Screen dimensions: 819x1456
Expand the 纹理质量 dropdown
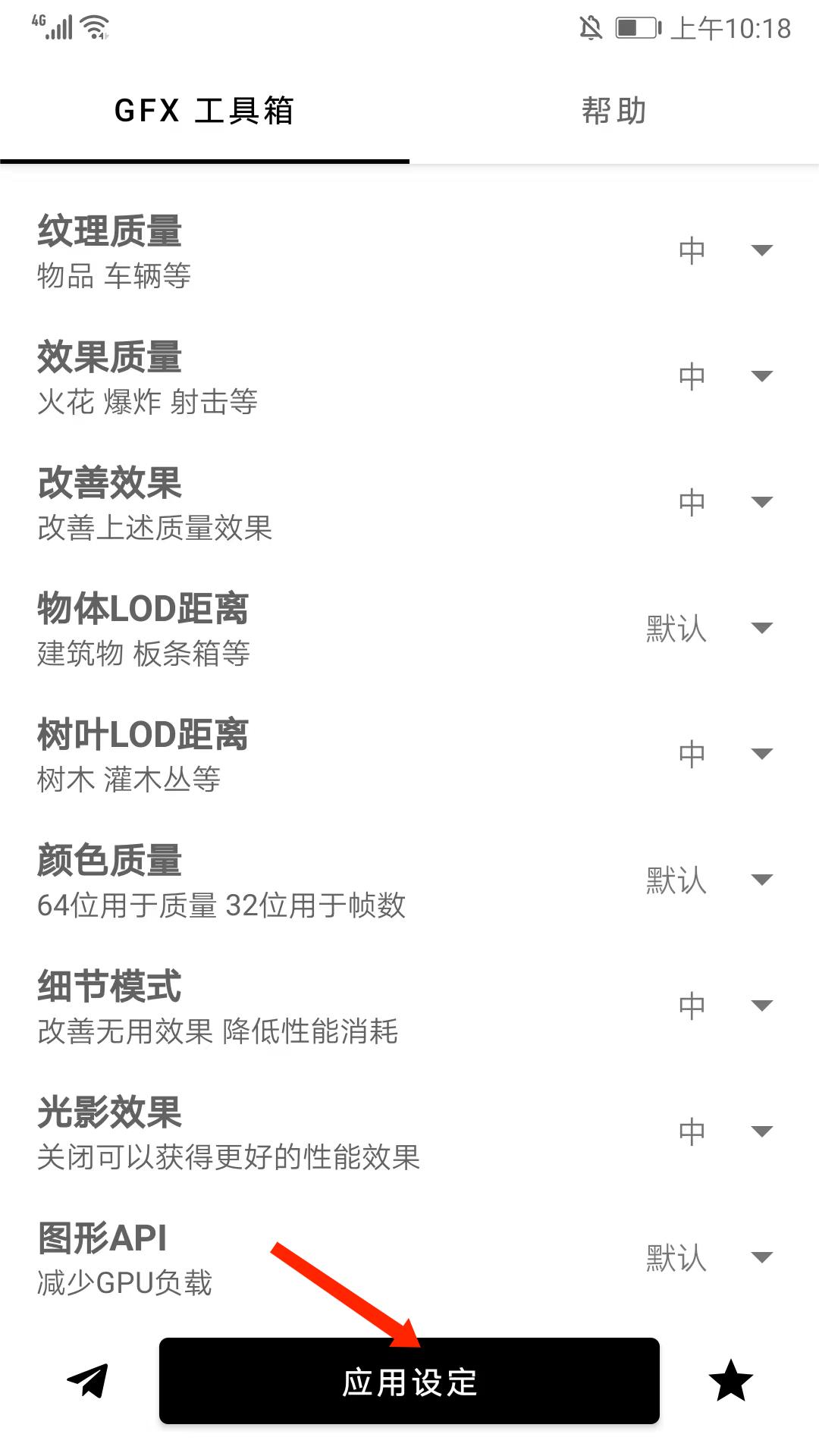tap(762, 249)
